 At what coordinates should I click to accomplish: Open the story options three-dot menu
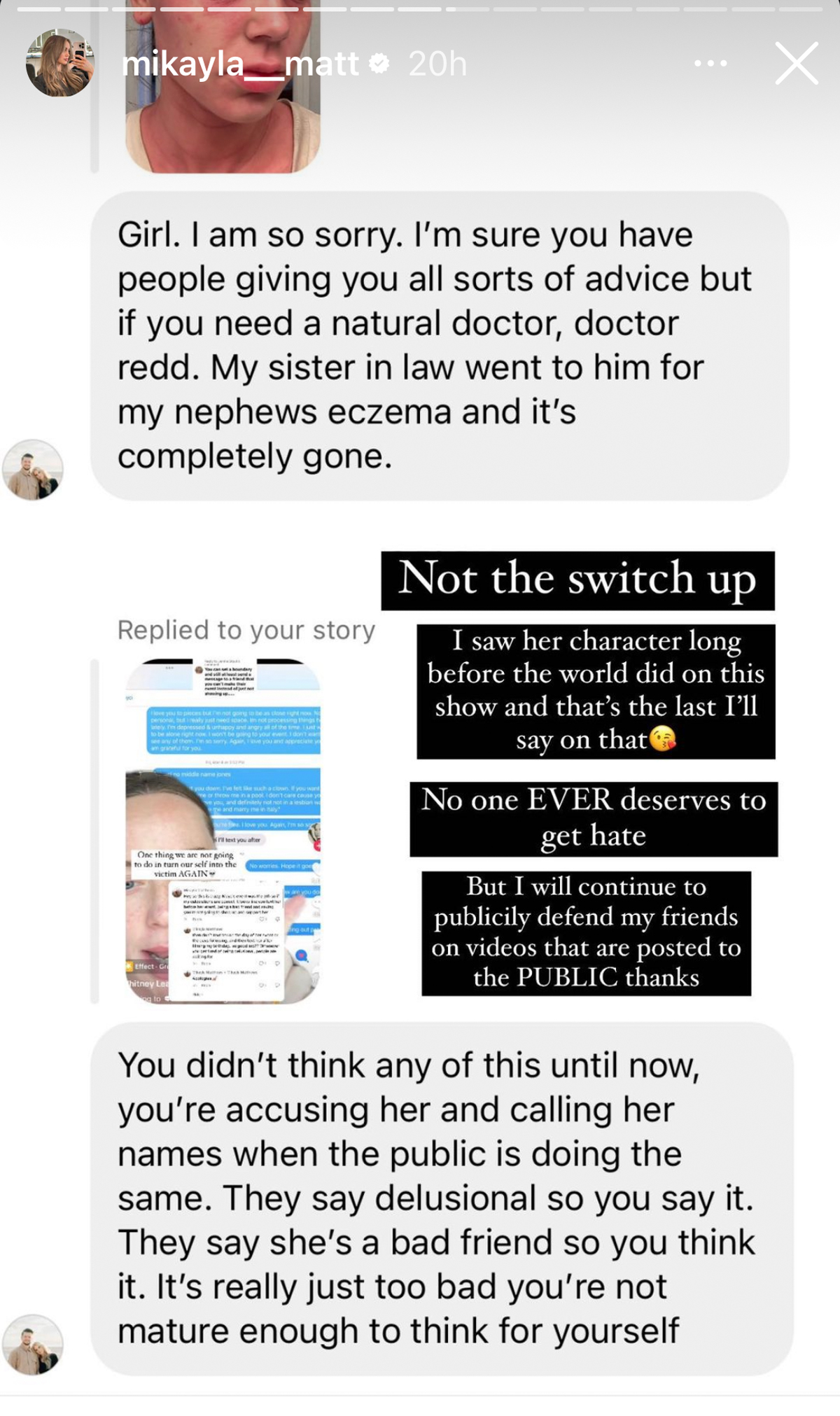click(709, 64)
